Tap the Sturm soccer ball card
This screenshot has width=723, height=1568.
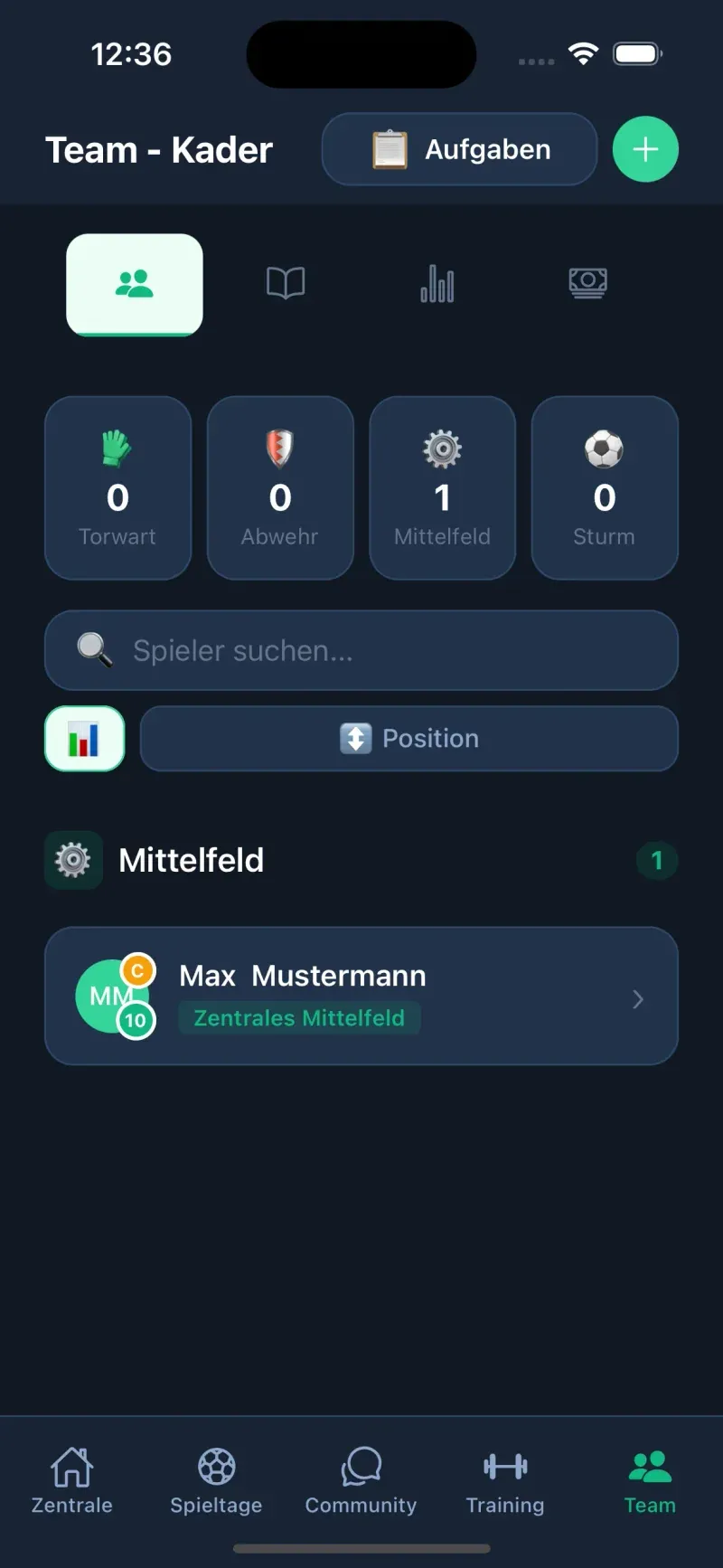tap(604, 487)
